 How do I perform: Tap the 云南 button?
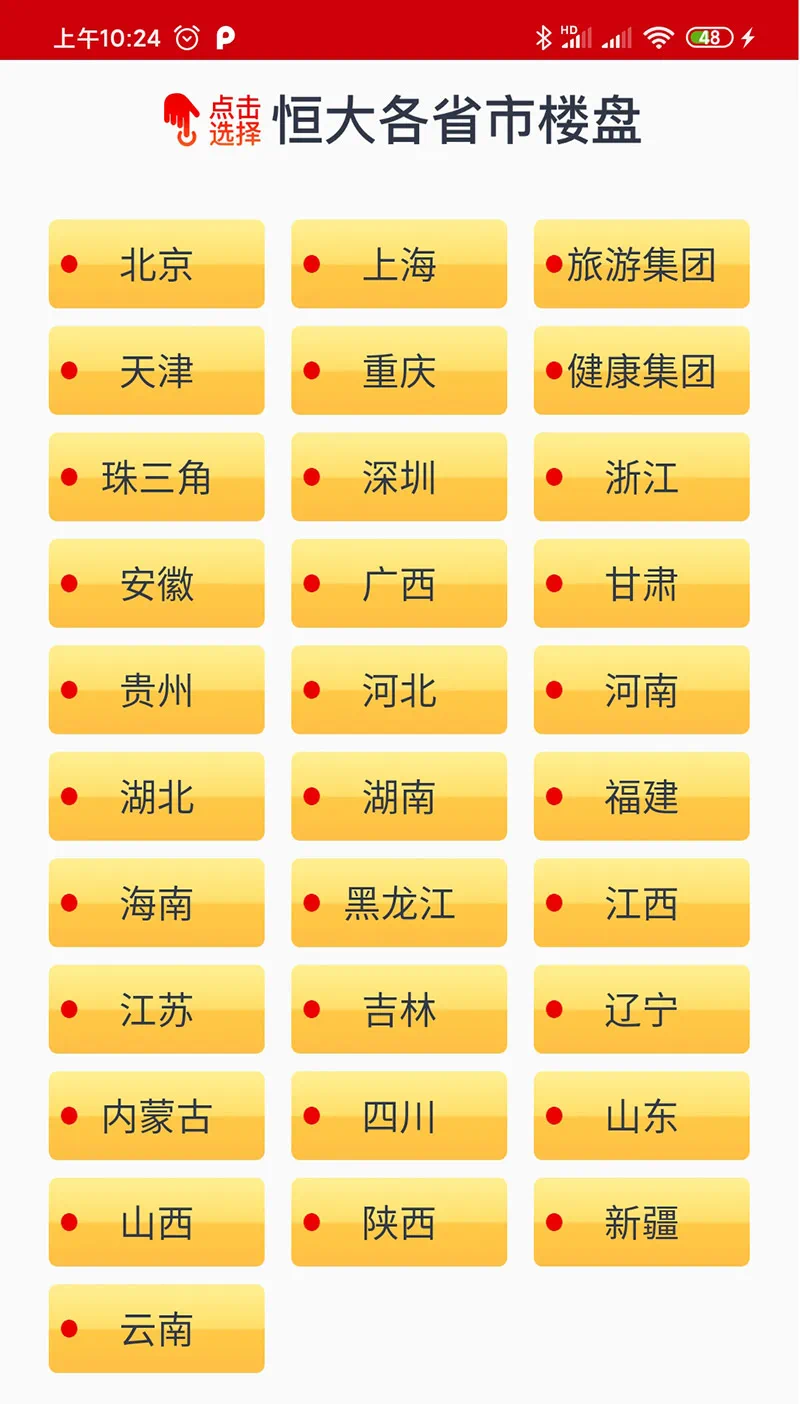coord(156,1329)
